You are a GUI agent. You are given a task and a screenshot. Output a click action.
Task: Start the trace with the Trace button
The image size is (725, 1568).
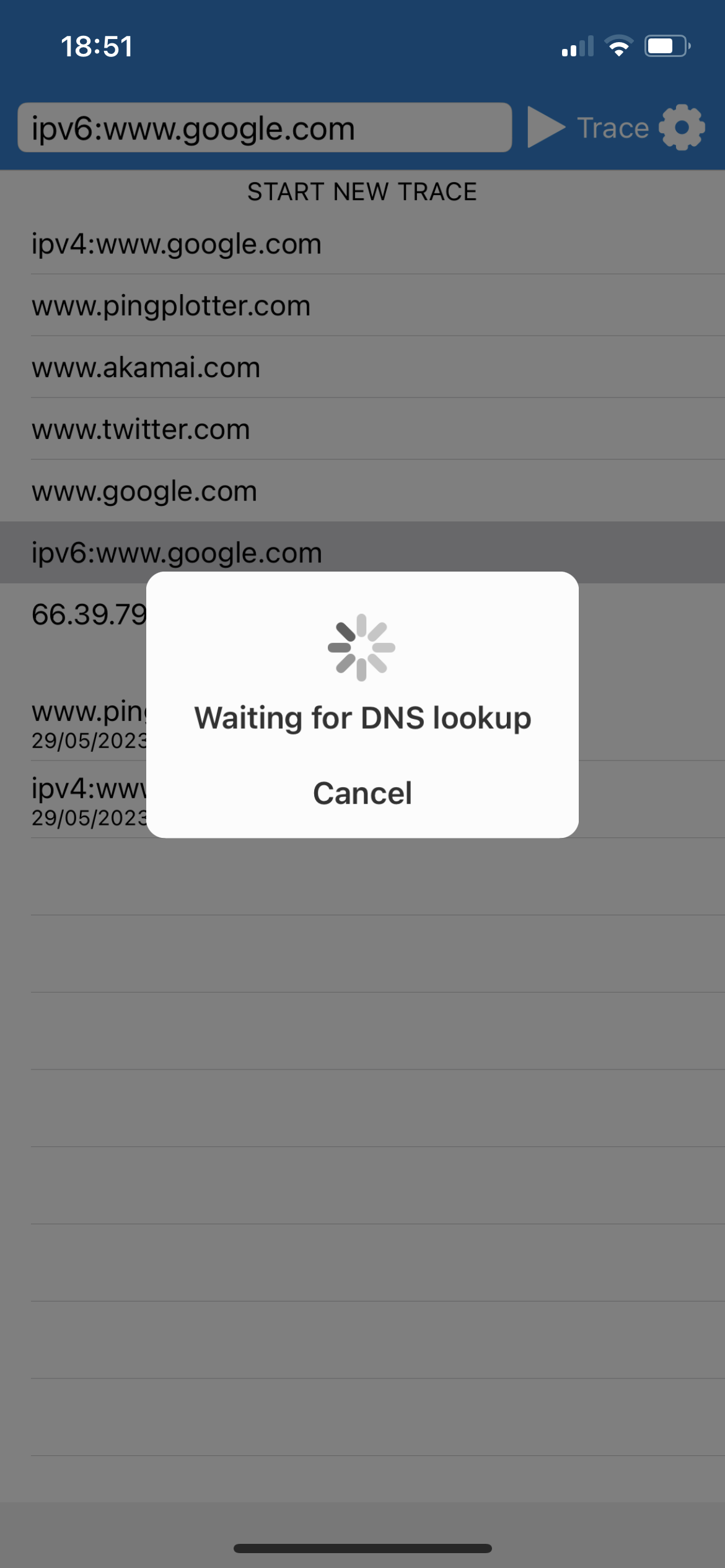coord(588,128)
